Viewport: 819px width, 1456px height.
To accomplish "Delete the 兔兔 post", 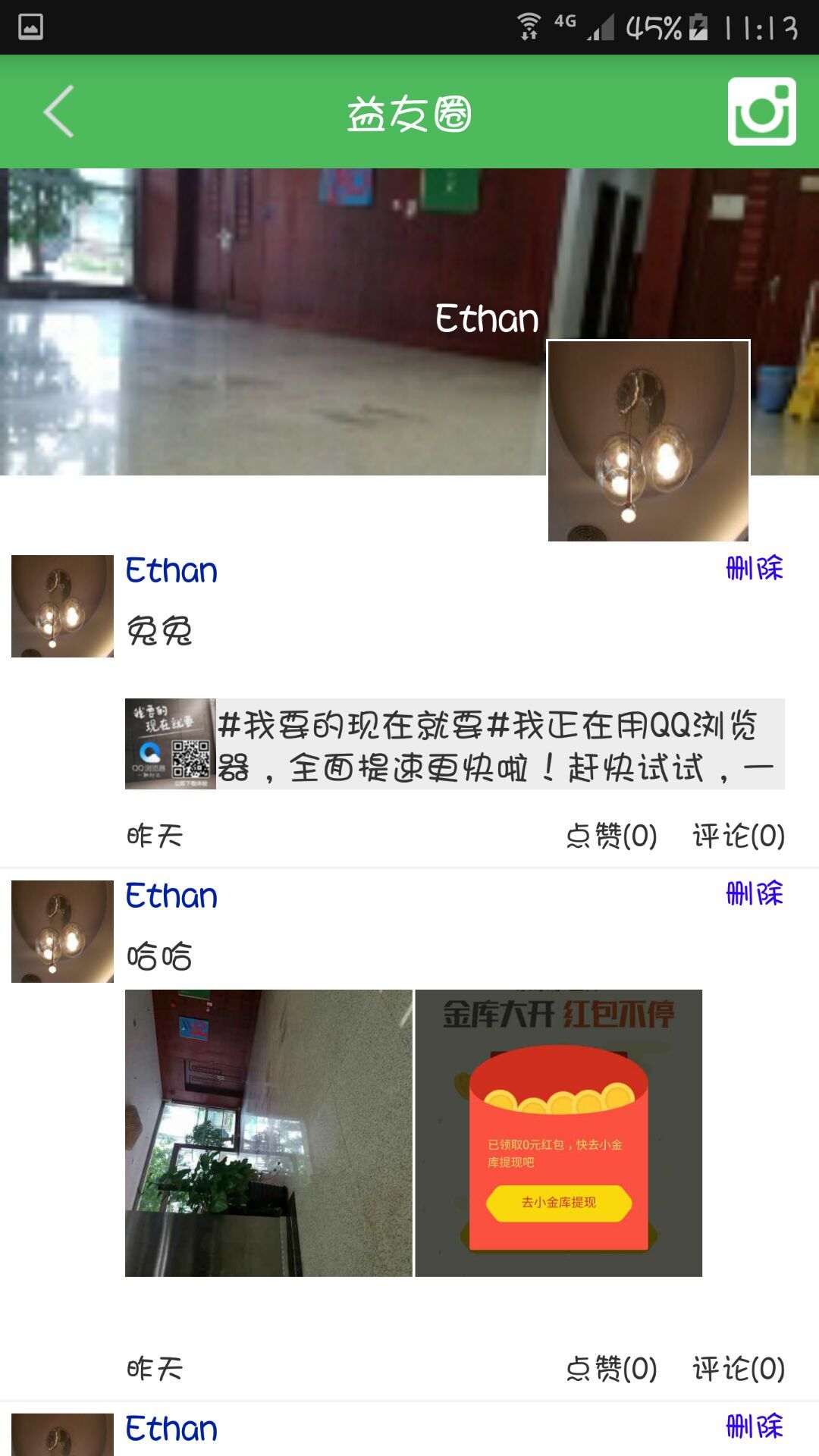I will tap(754, 568).
